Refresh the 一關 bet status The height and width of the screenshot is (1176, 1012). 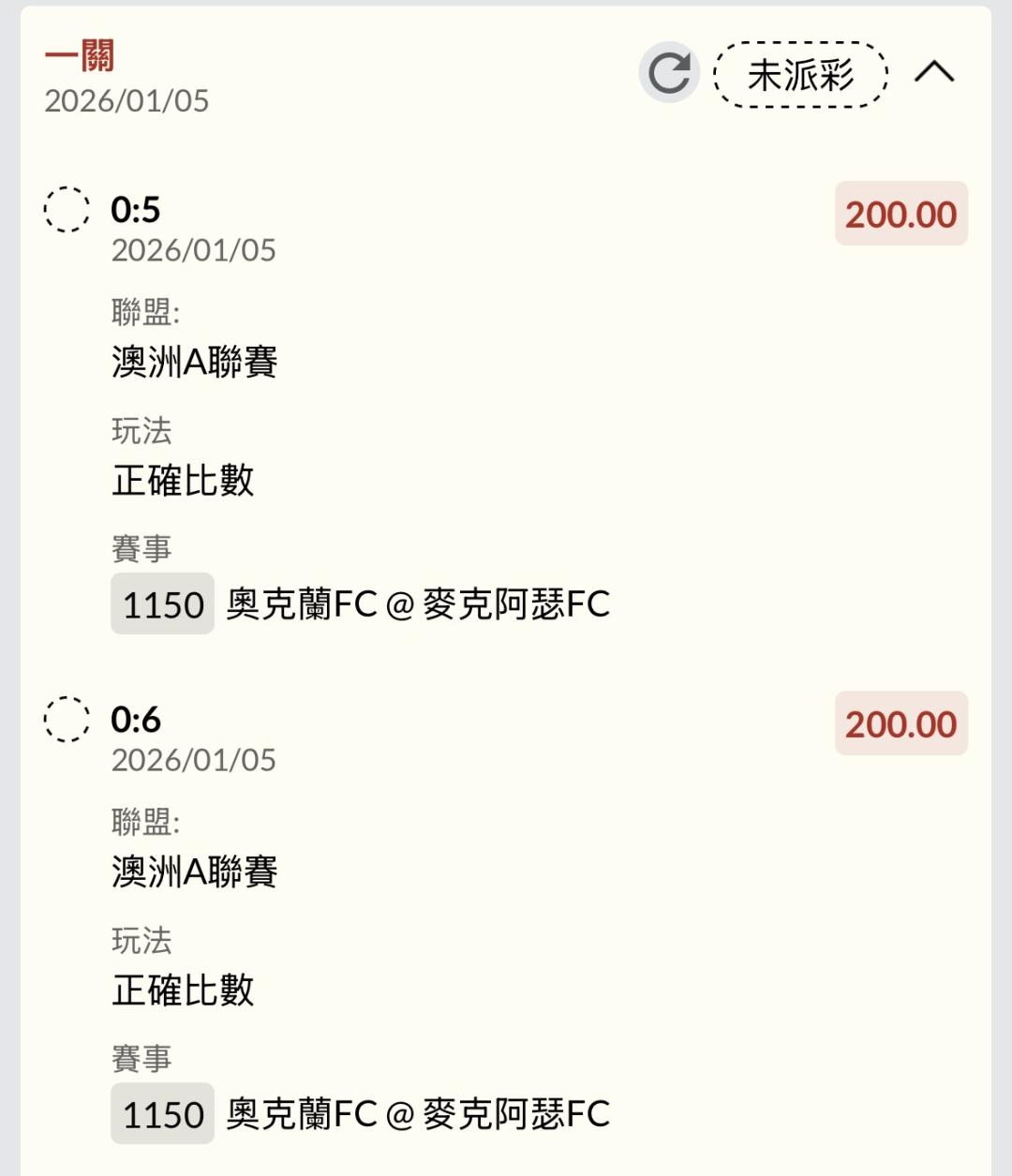[669, 73]
